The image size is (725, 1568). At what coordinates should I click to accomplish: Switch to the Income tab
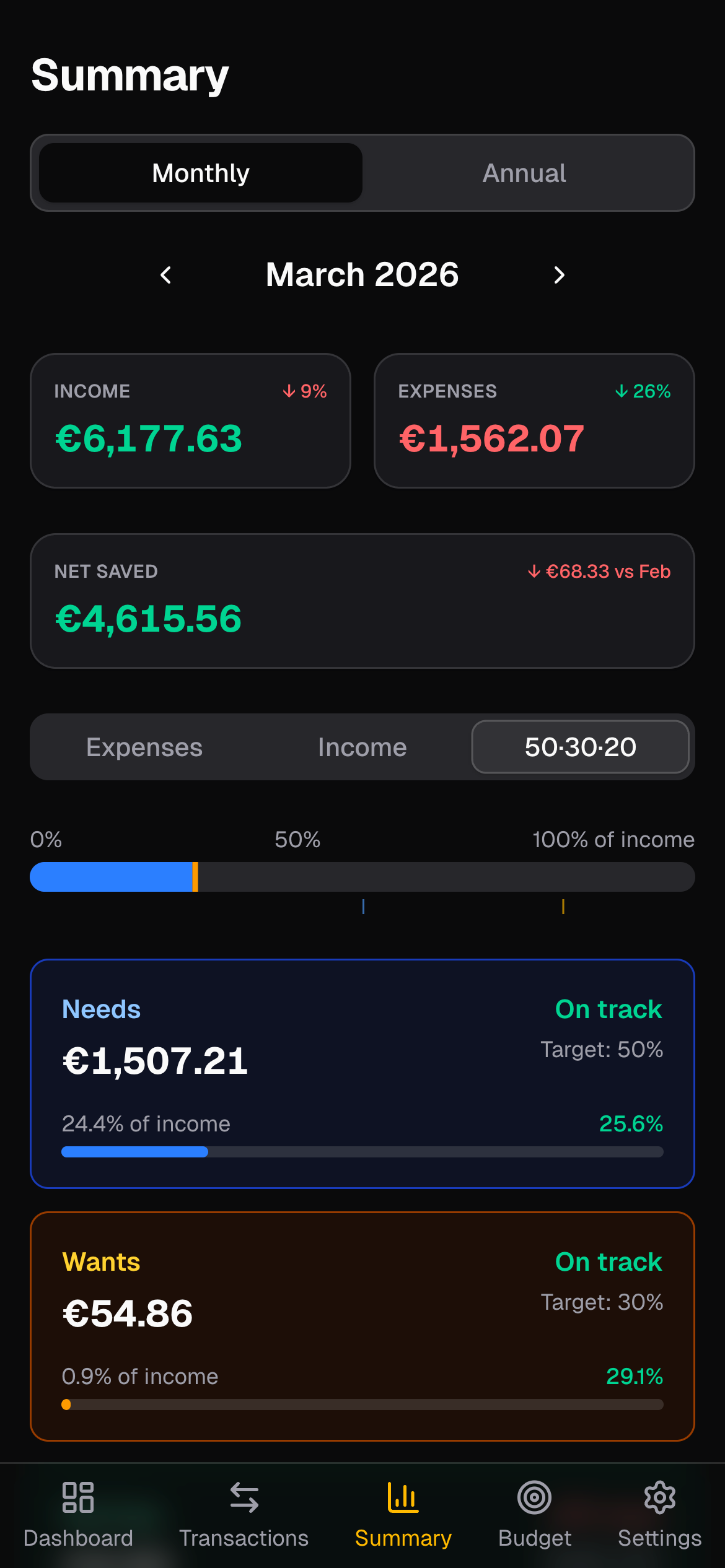click(x=362, y=747)
